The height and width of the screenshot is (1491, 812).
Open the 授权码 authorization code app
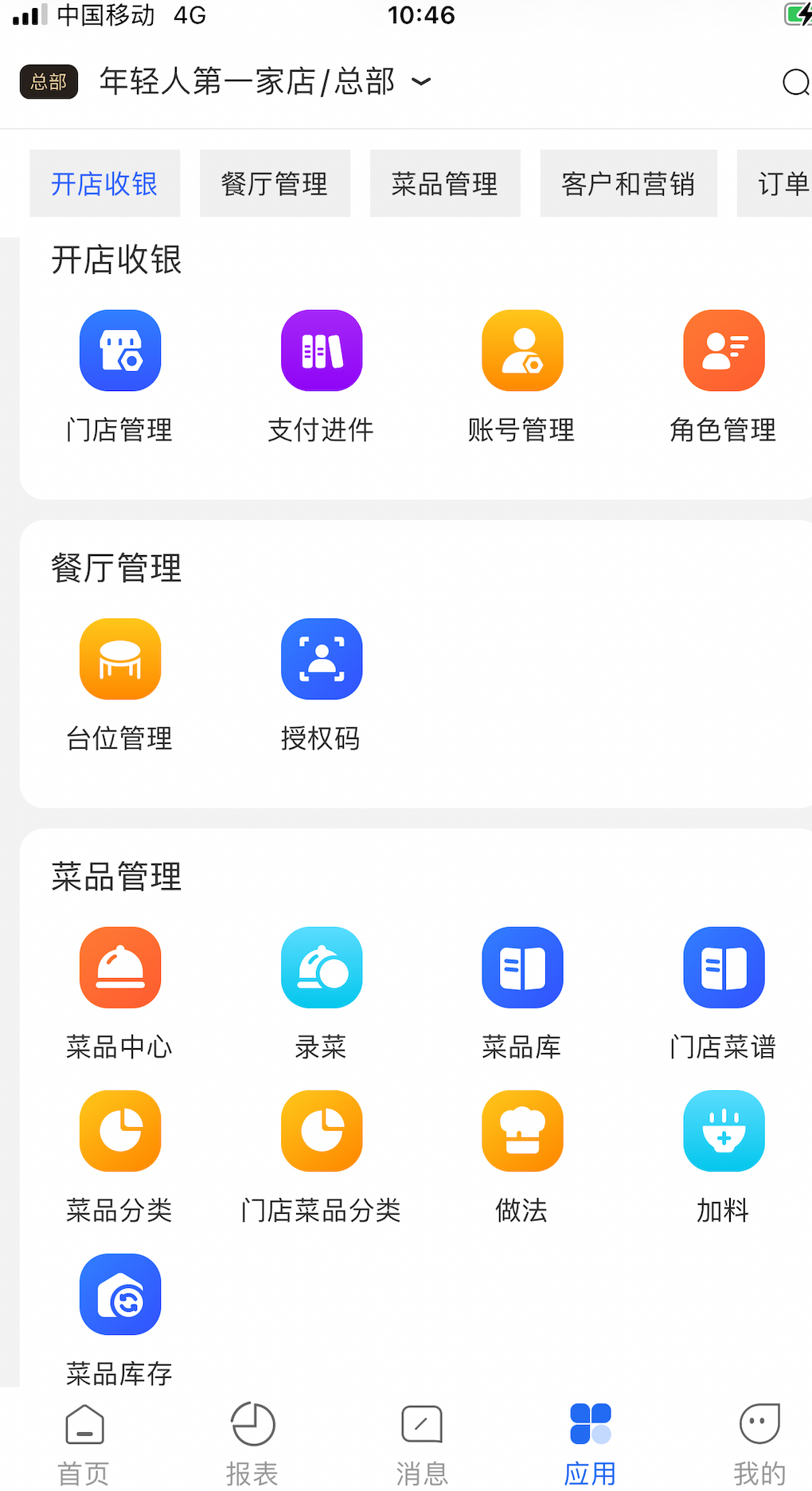click(x=322, y=659)
